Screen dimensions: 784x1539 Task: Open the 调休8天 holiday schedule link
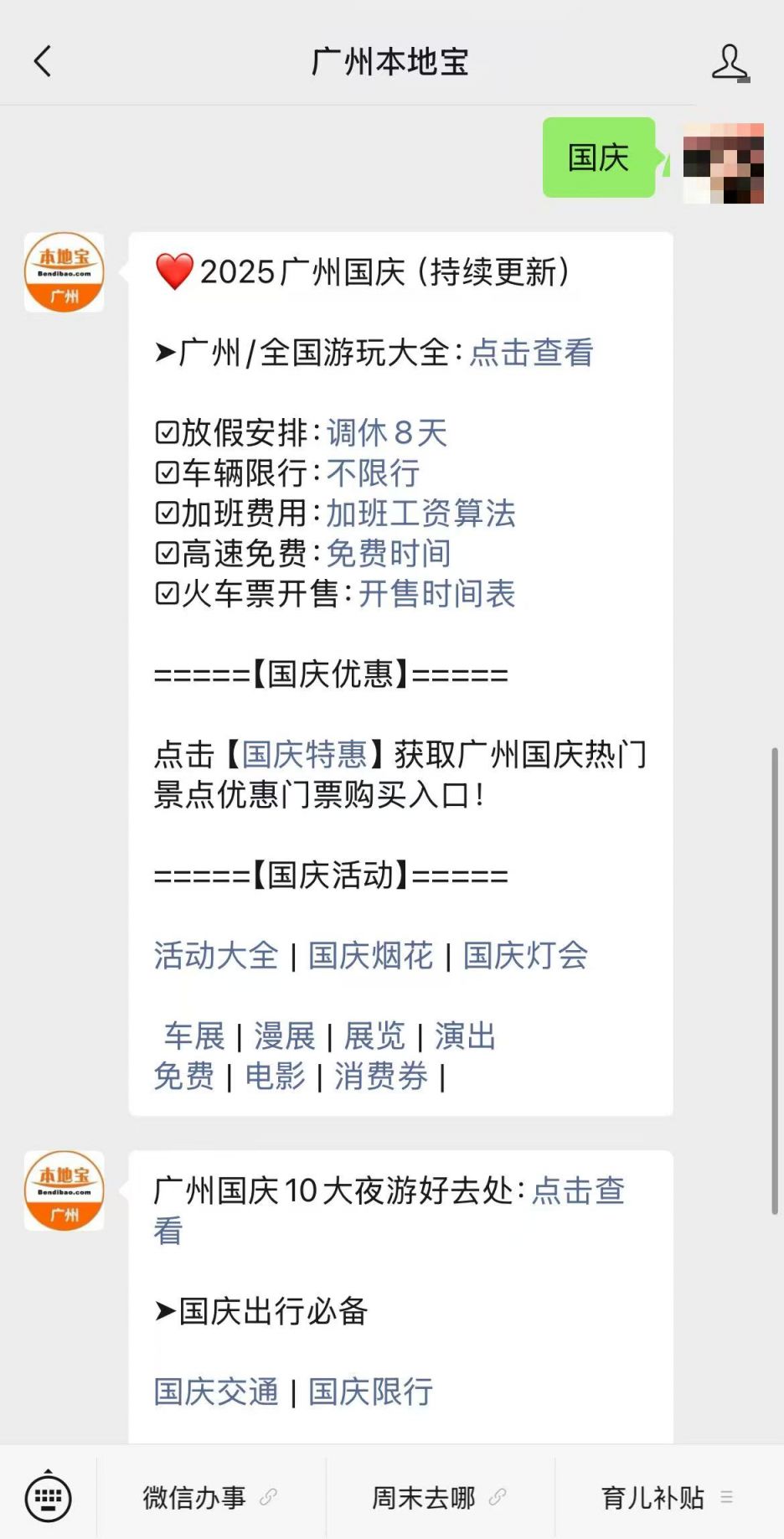tap(386, 433)
